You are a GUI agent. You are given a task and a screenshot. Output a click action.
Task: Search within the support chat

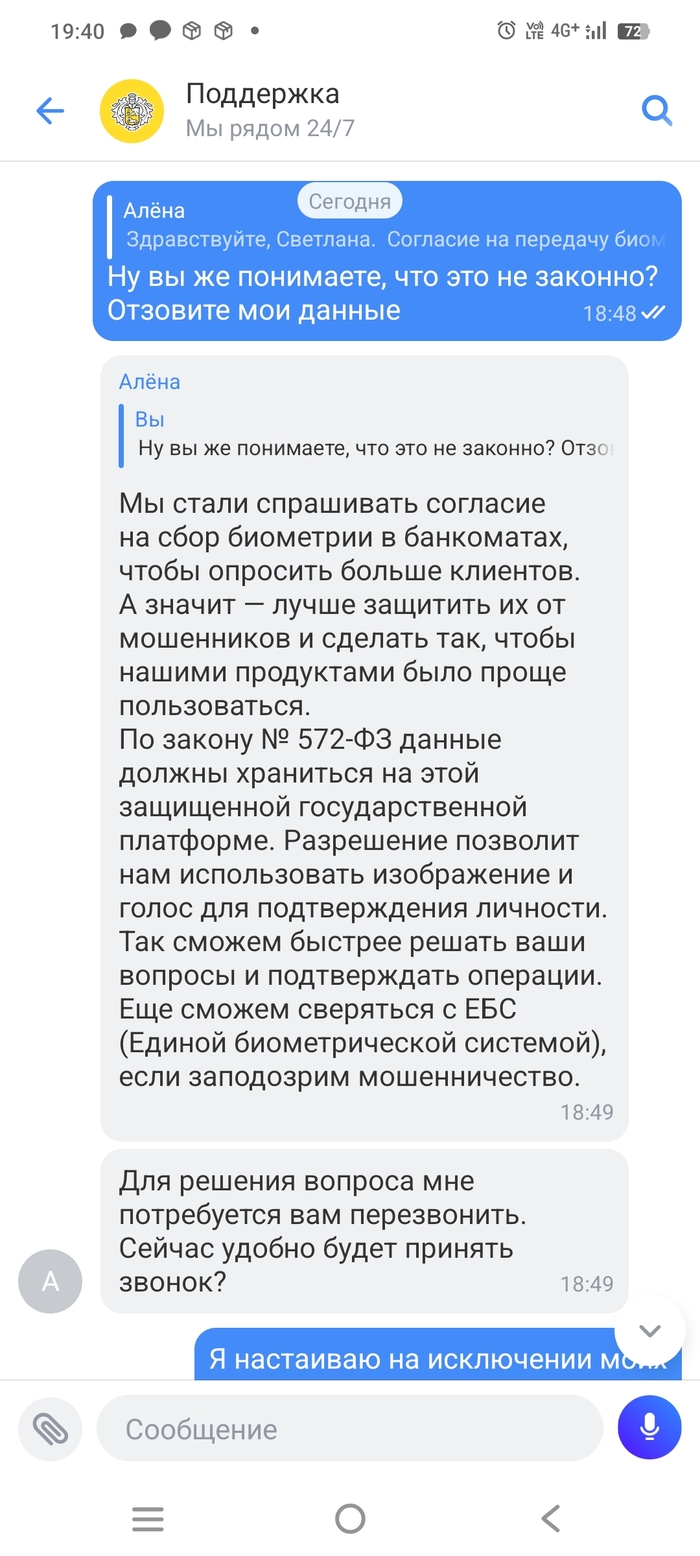[656, 110]
